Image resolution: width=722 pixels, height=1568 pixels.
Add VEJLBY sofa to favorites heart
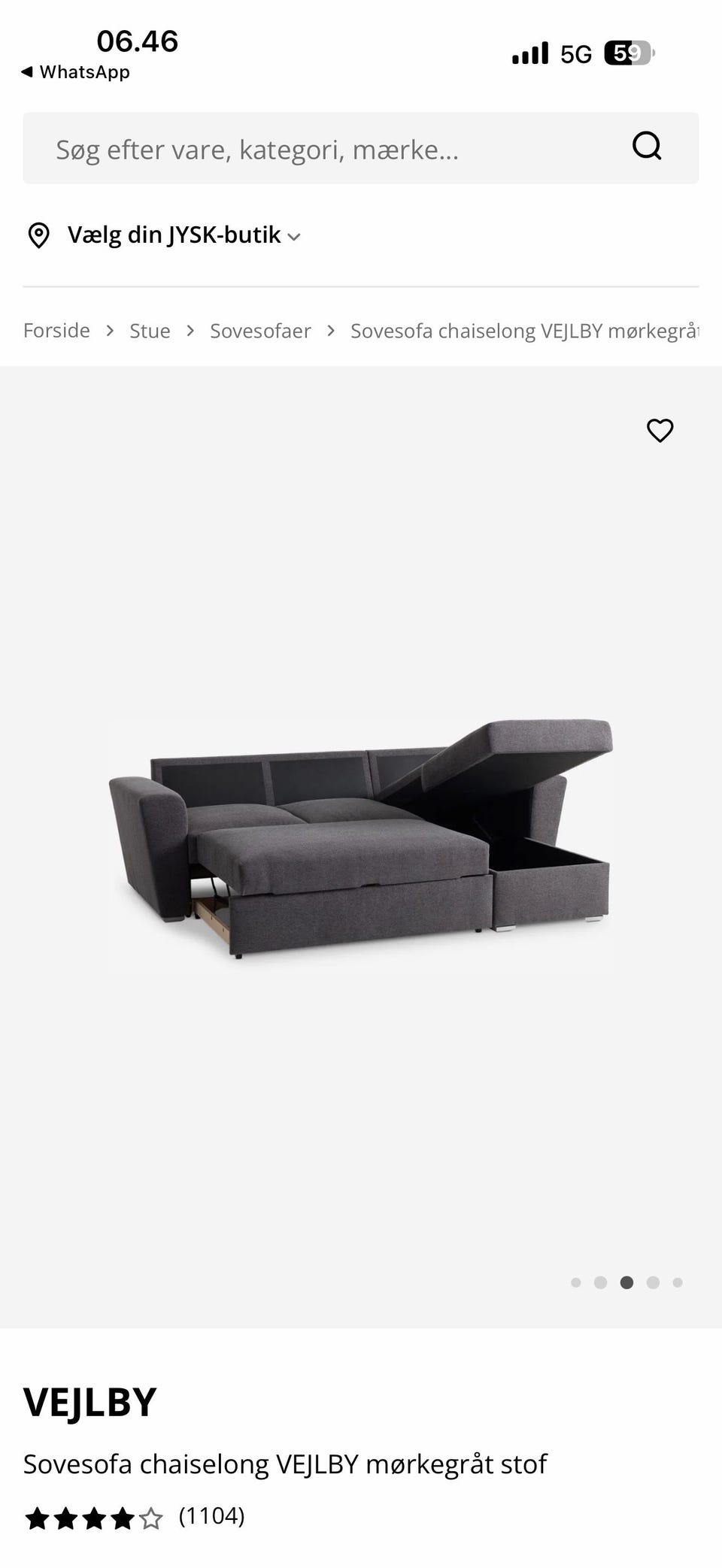tap(660, 431)
